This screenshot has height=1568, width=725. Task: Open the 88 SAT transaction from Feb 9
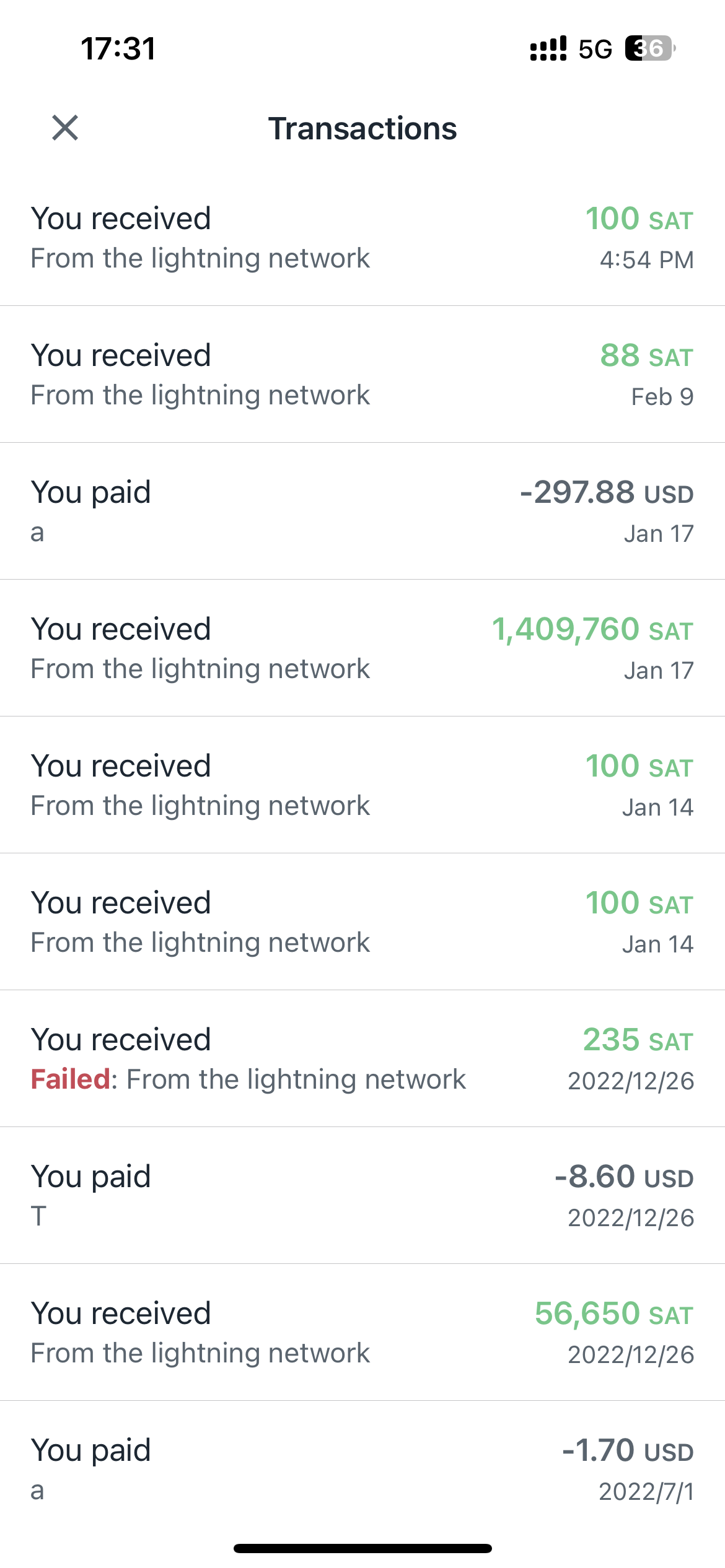(x=362, y=375)
